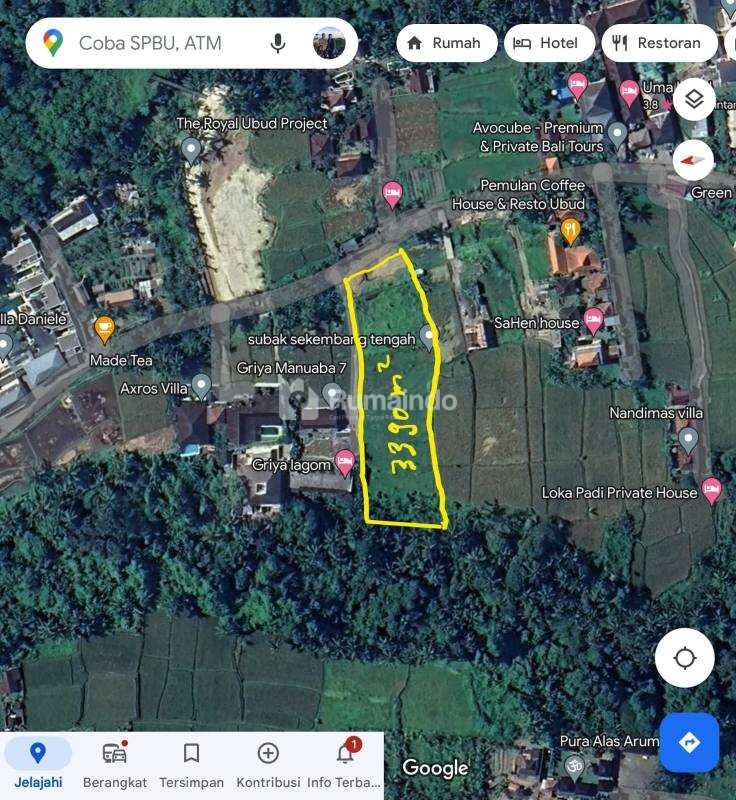This screenshot has width=736, height=800.
Task: Switch to the Berangkat tab
Action: (x=115, y=765)
